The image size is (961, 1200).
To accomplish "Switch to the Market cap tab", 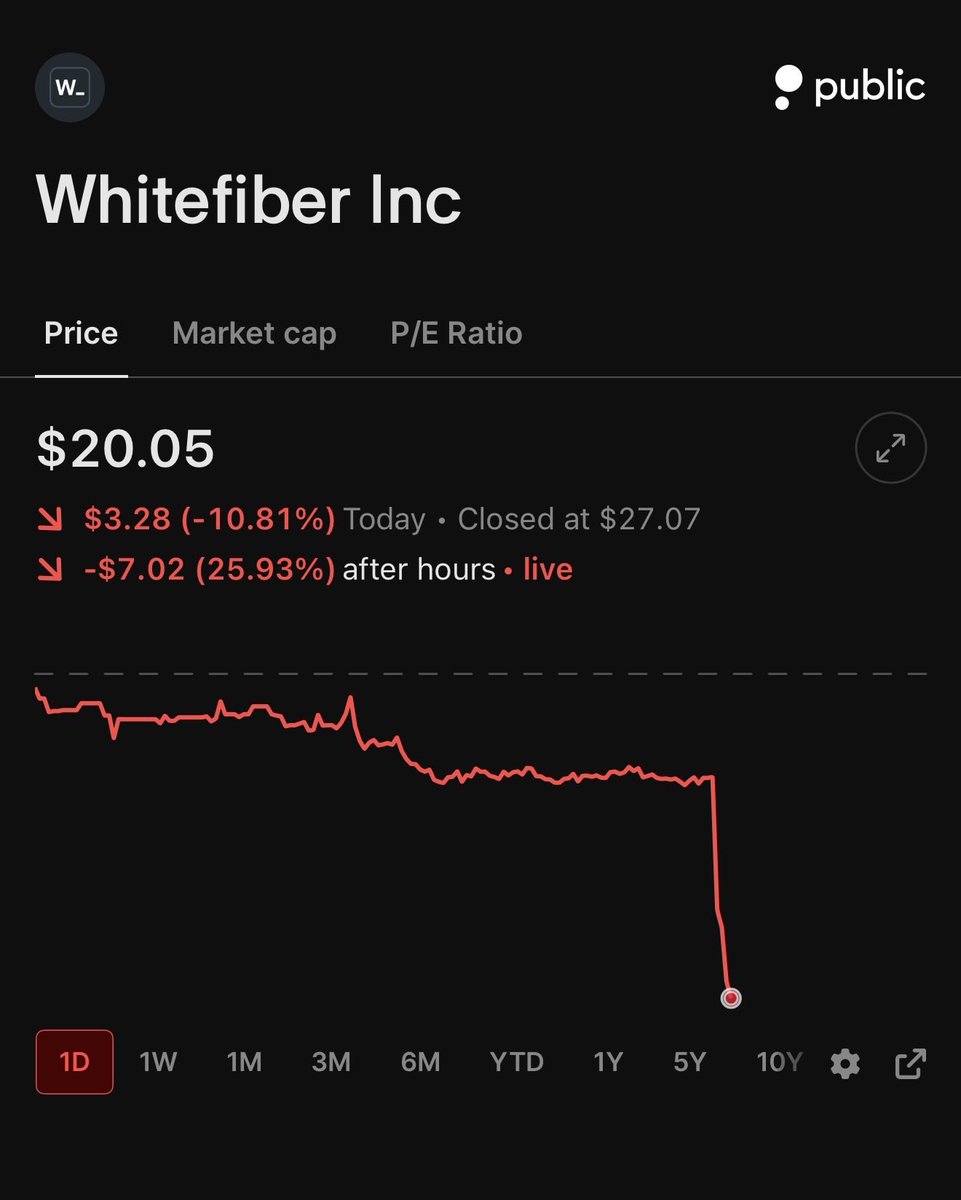I will coord(254,333).
